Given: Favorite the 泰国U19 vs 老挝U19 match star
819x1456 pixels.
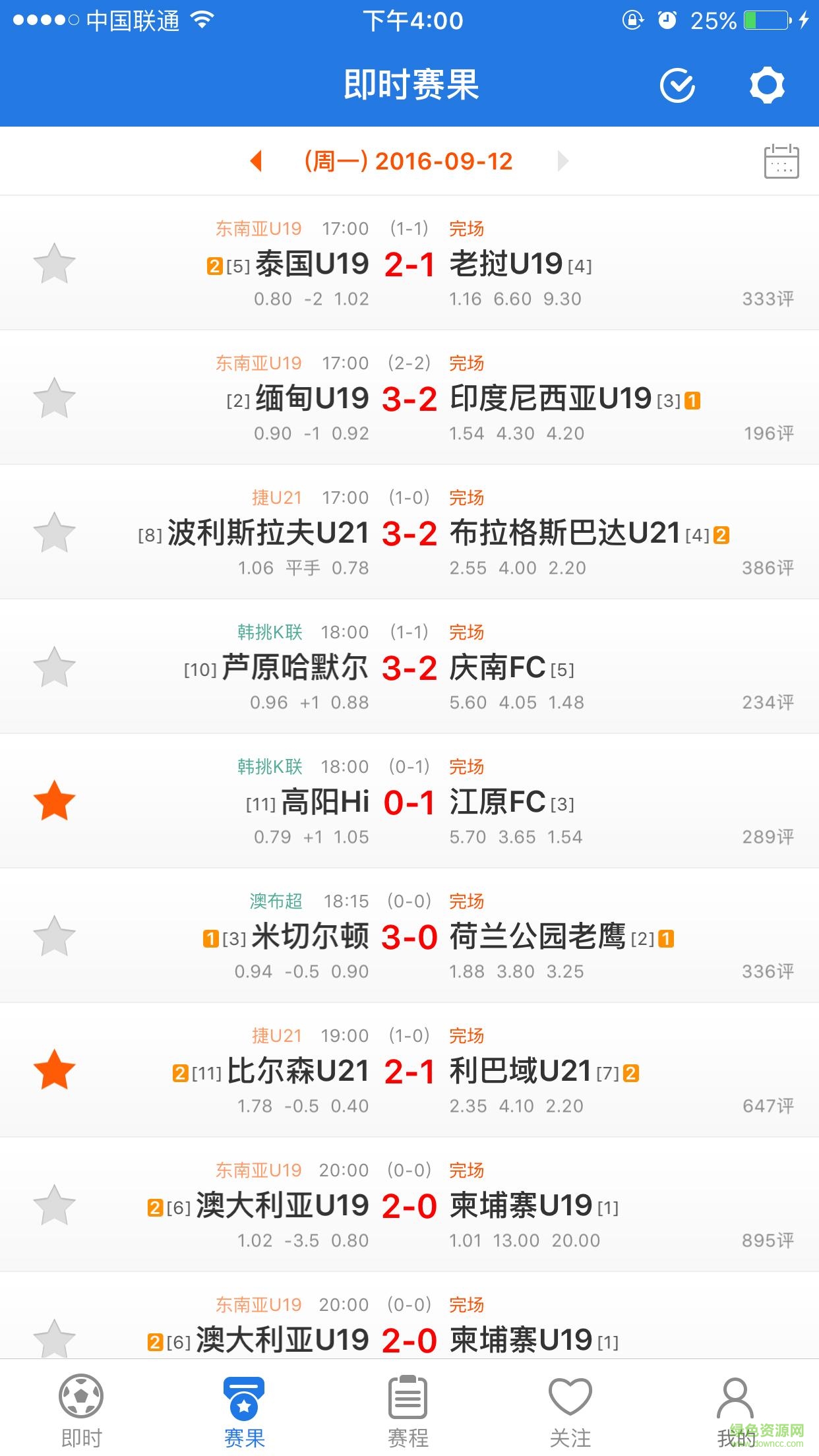Looking at the screenshot, I should (55, 263).
